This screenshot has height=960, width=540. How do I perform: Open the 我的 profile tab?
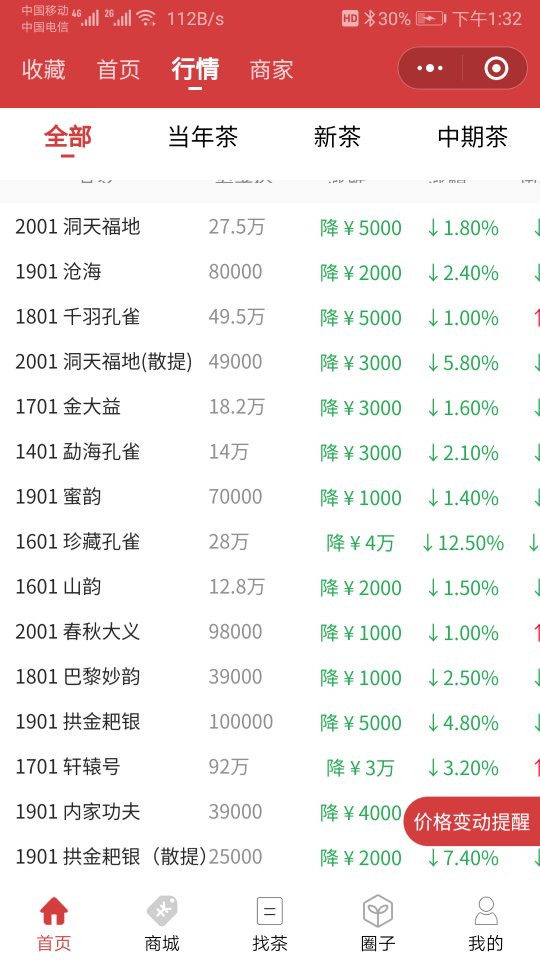[486, 924]
